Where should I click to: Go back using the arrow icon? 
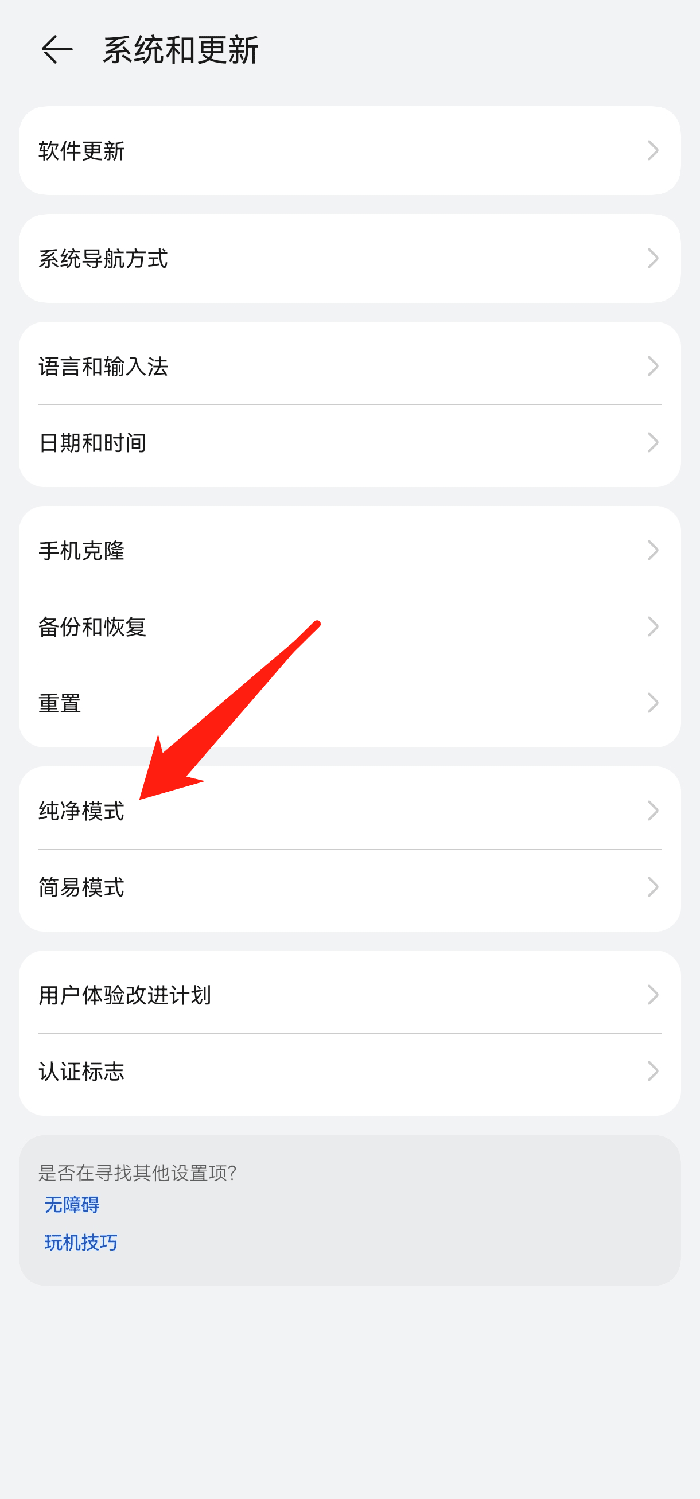57,50
